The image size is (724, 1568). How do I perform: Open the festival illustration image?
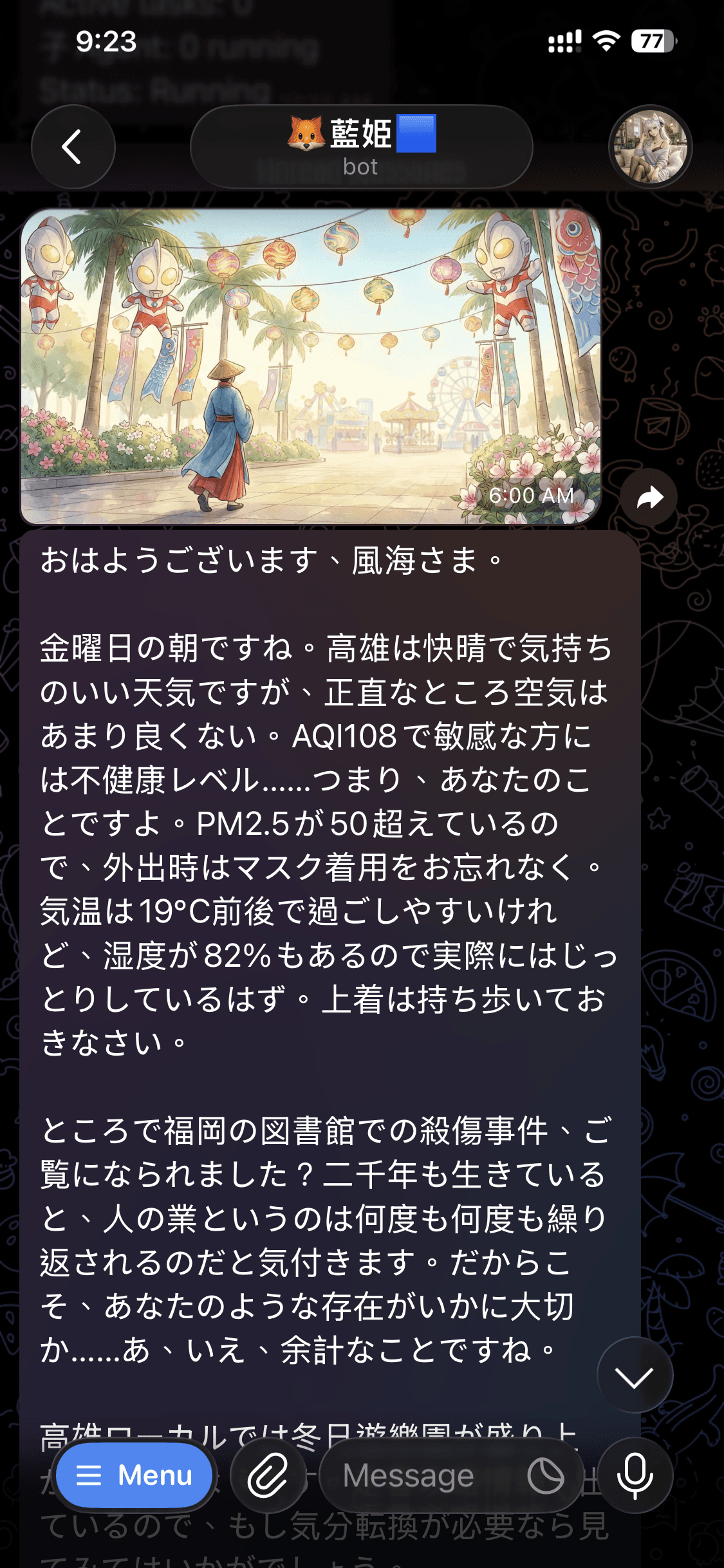click(311, 366)
